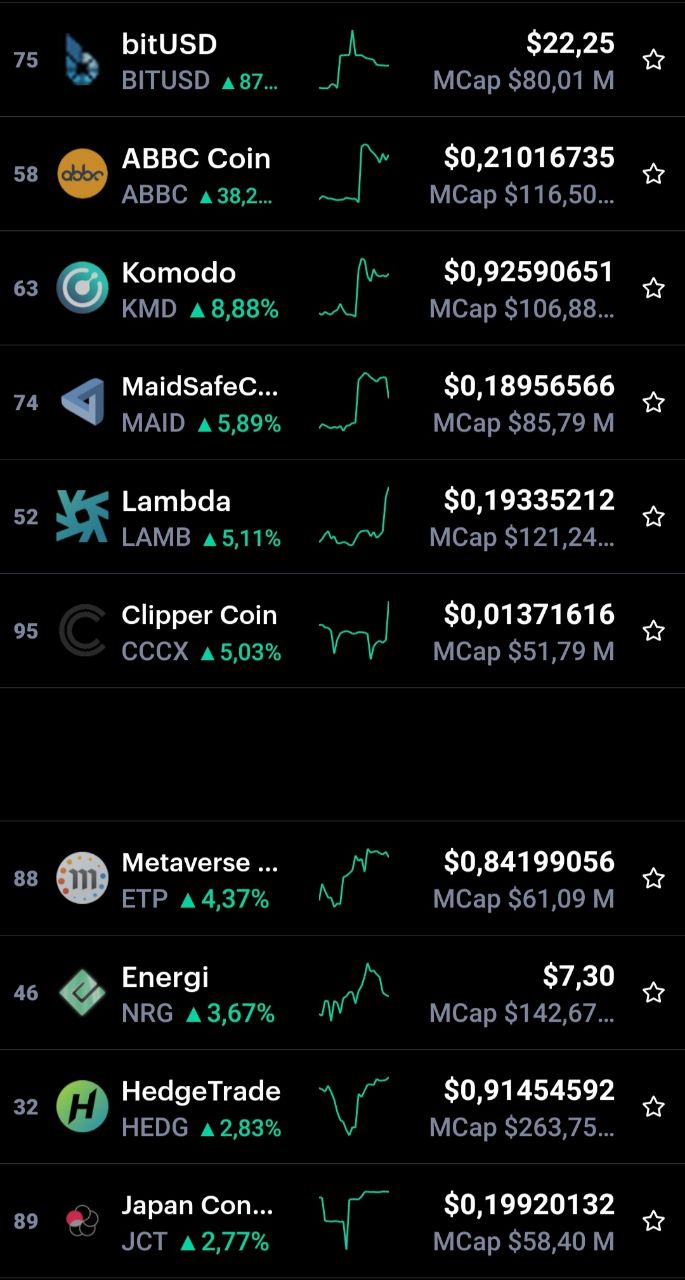Image resolution: width=685 pixels, height=1280 pixels.
Task: Favorite Energi with the star
Action: [654, 992]
